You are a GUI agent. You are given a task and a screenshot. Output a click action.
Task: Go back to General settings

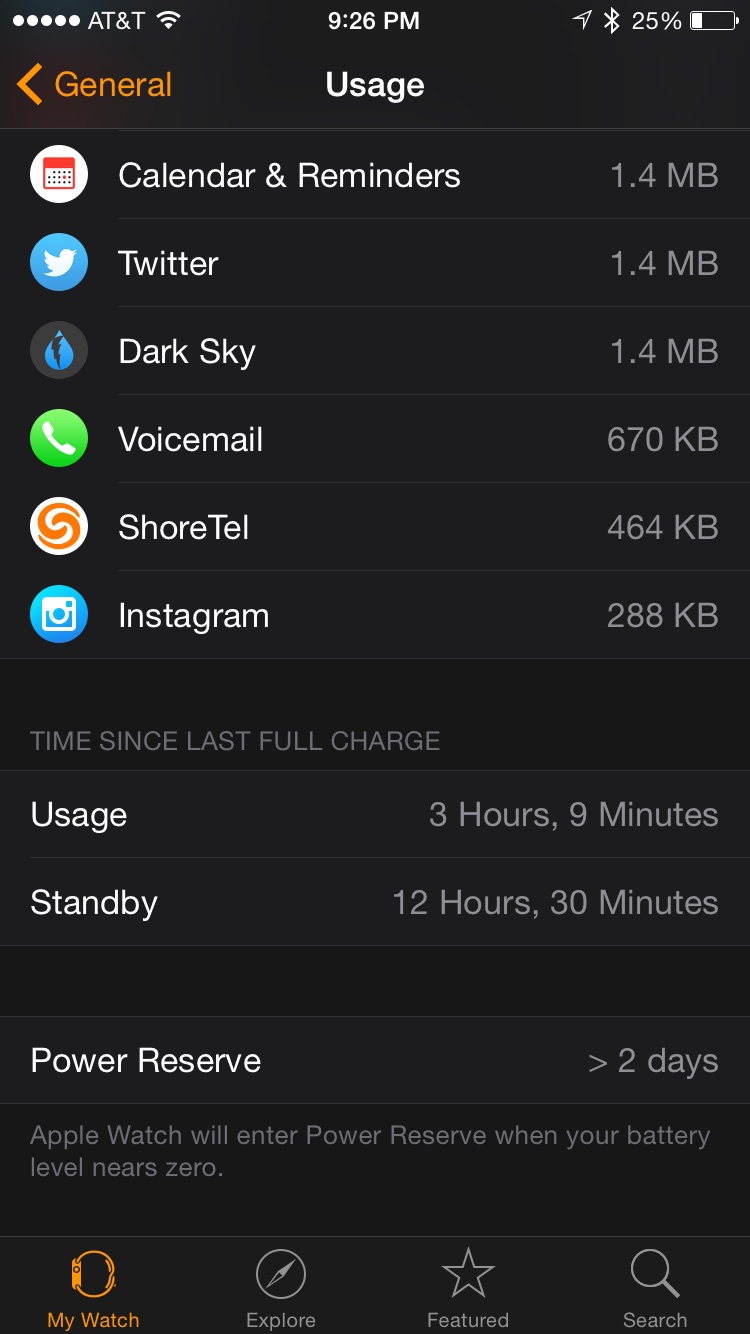95,85
